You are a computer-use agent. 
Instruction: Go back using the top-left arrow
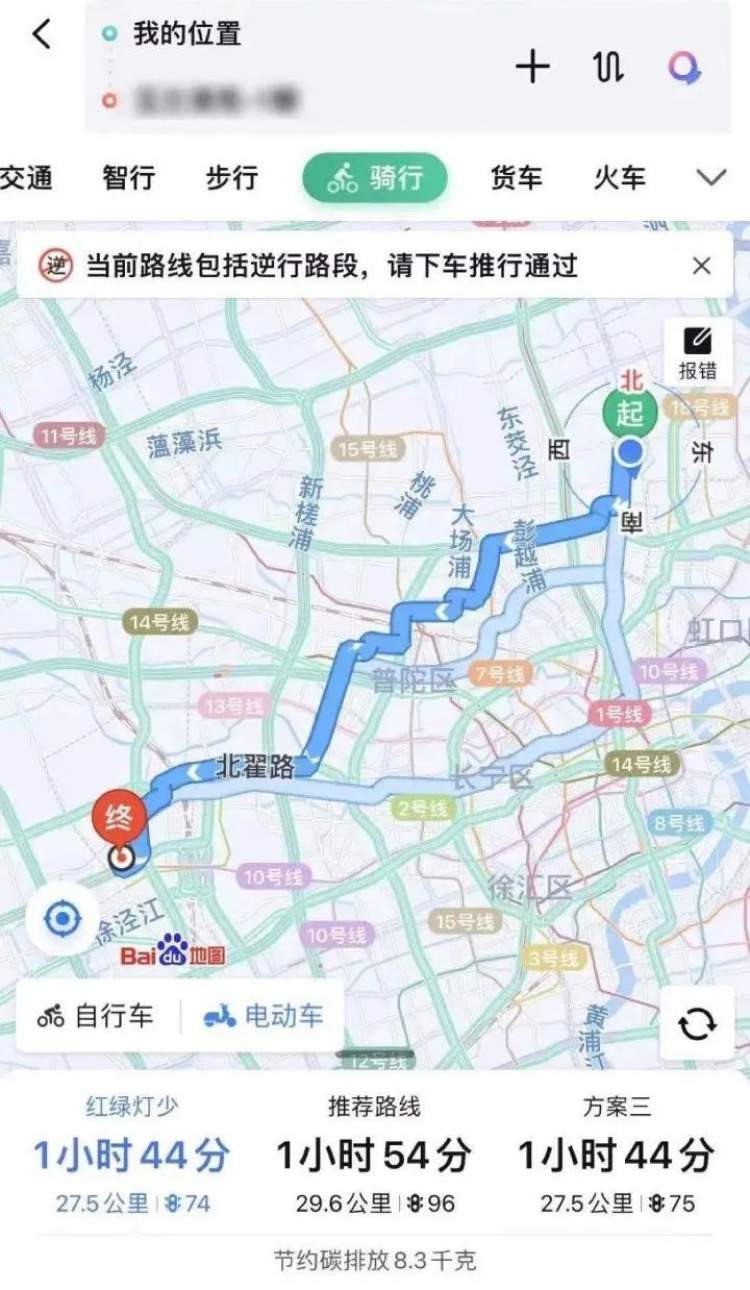(41, 34)
